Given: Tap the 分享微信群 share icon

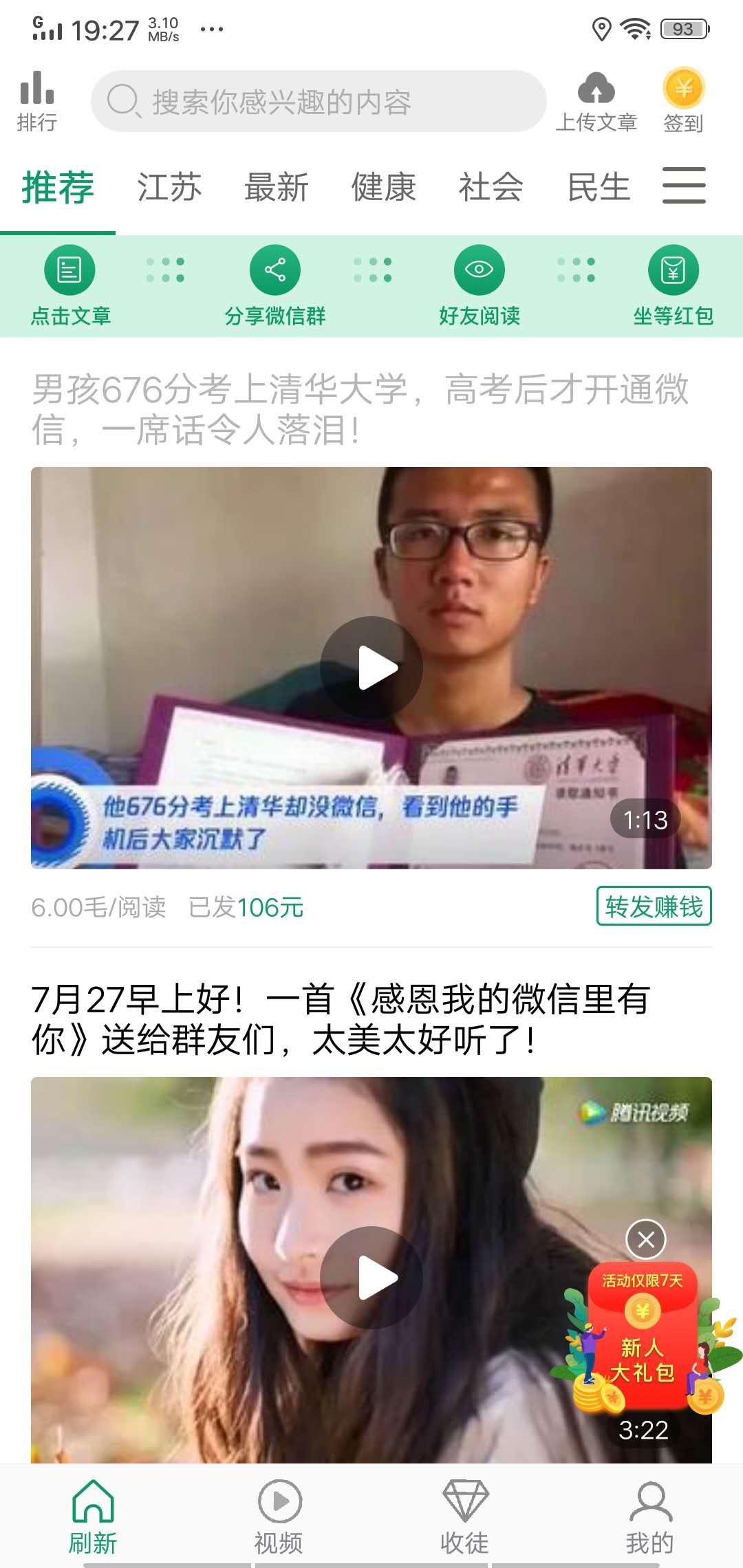Looking at the screenshot, I should tap(275, 270).
